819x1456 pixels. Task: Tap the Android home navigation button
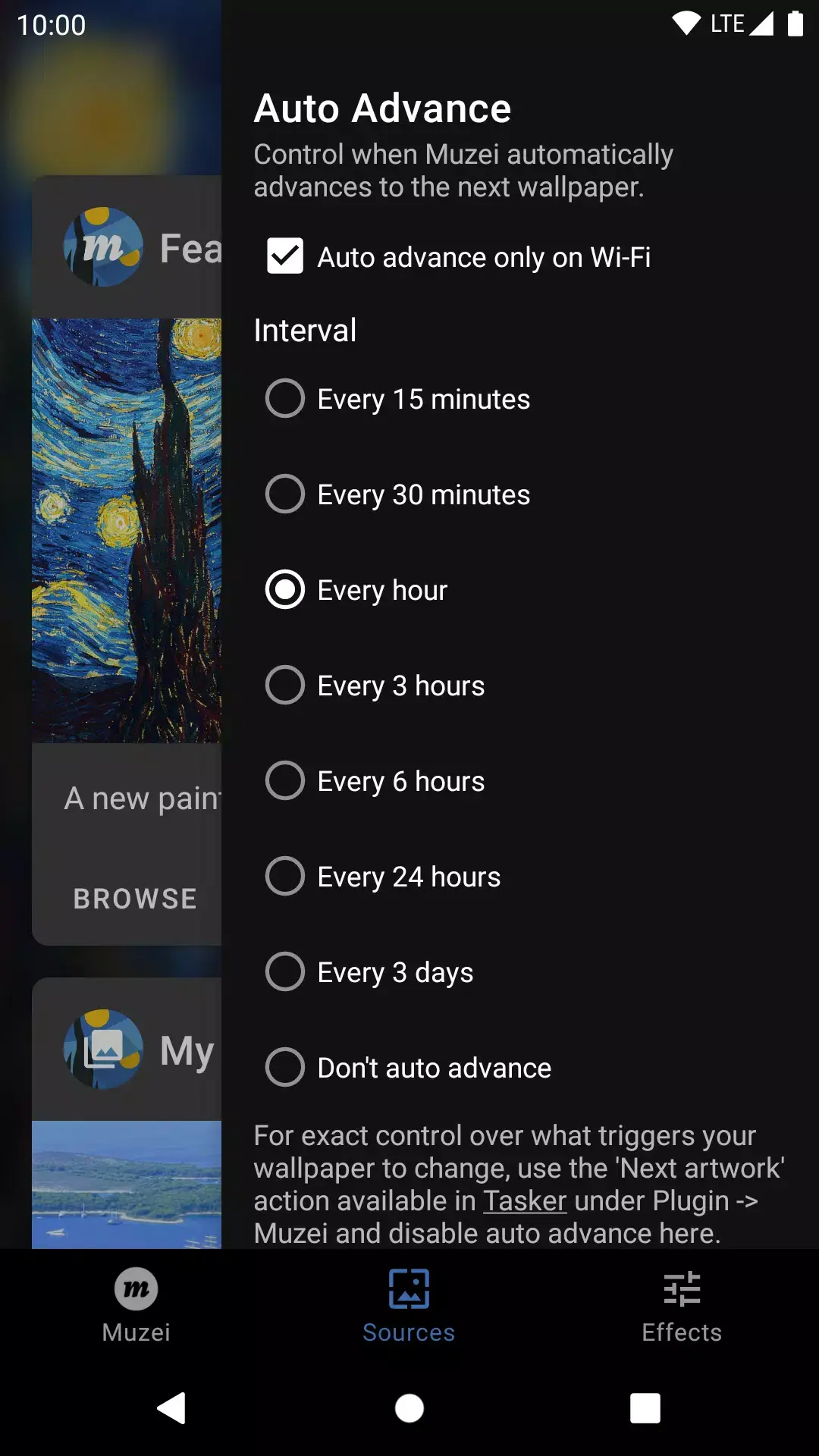[x=409, y=1409]
